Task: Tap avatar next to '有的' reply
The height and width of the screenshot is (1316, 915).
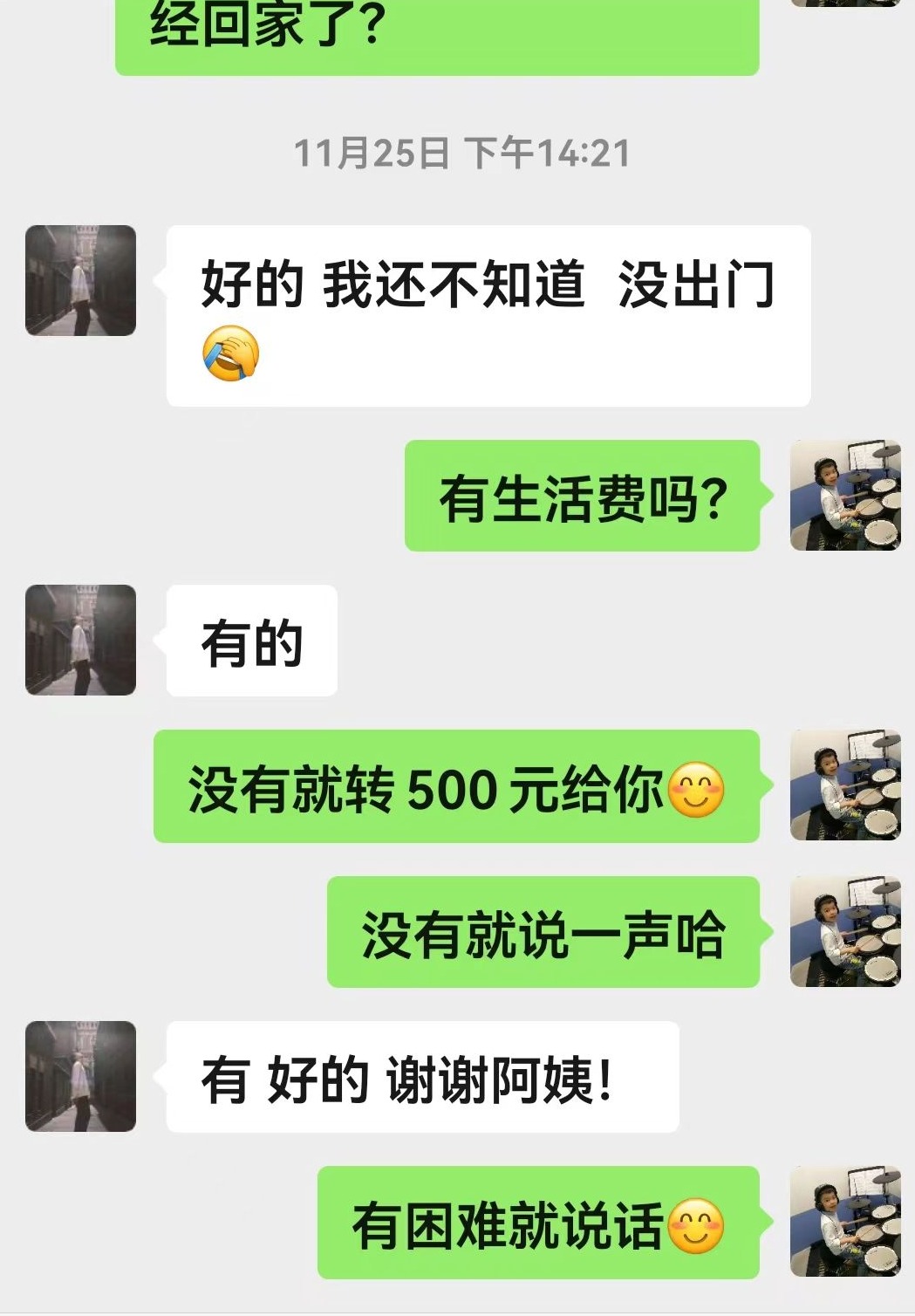Action: (x=80, y=640)
